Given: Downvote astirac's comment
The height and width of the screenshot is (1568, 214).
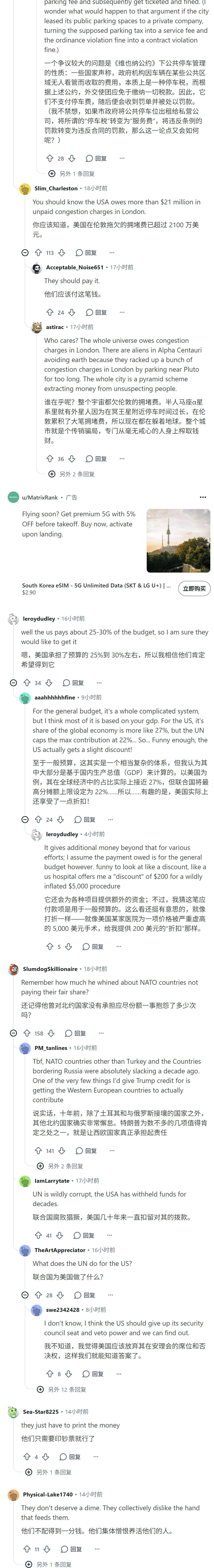Looking at the screenshot, I should [72, 459].
